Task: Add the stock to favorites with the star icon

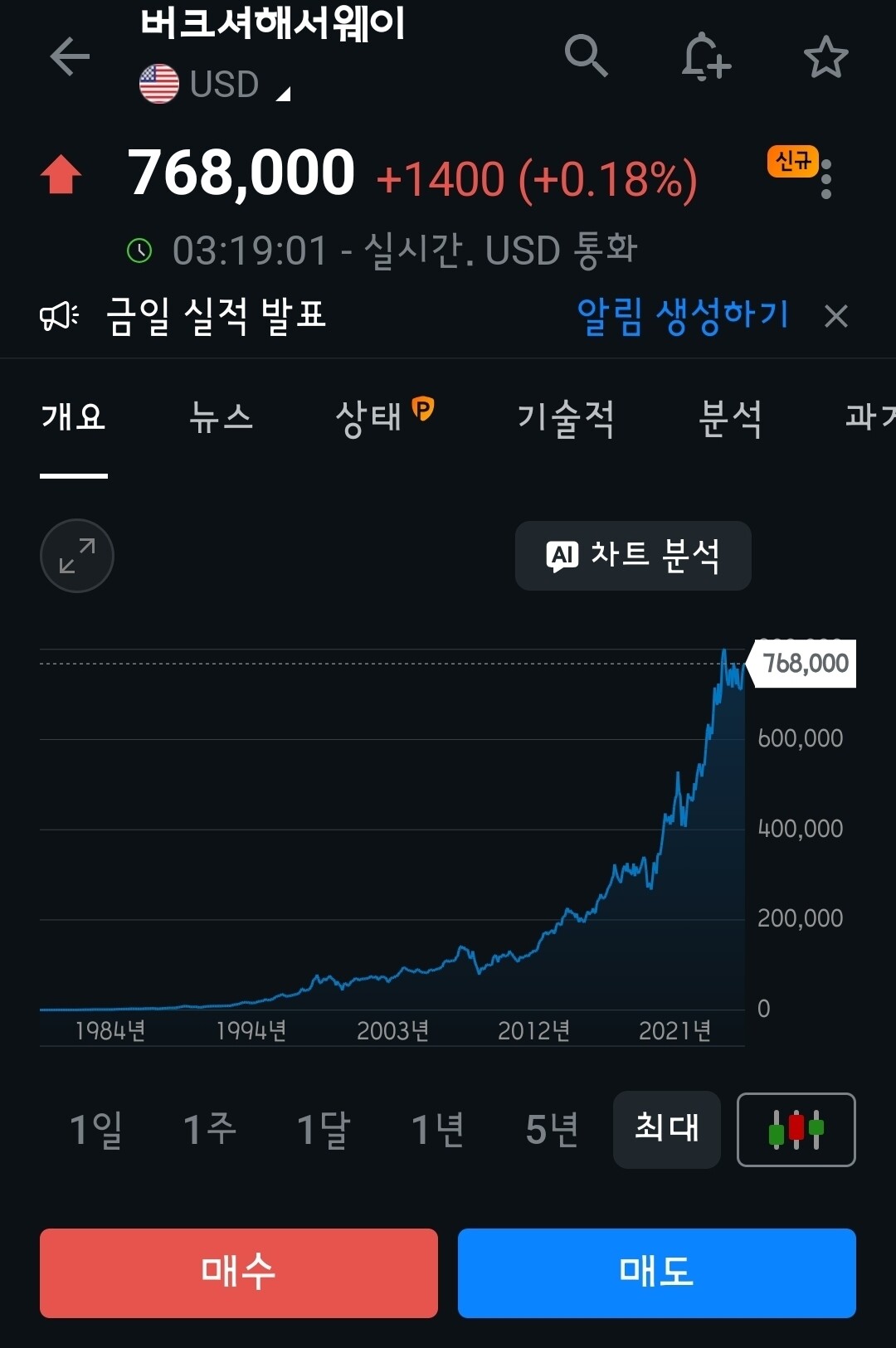Action: [x=825, y=56]
